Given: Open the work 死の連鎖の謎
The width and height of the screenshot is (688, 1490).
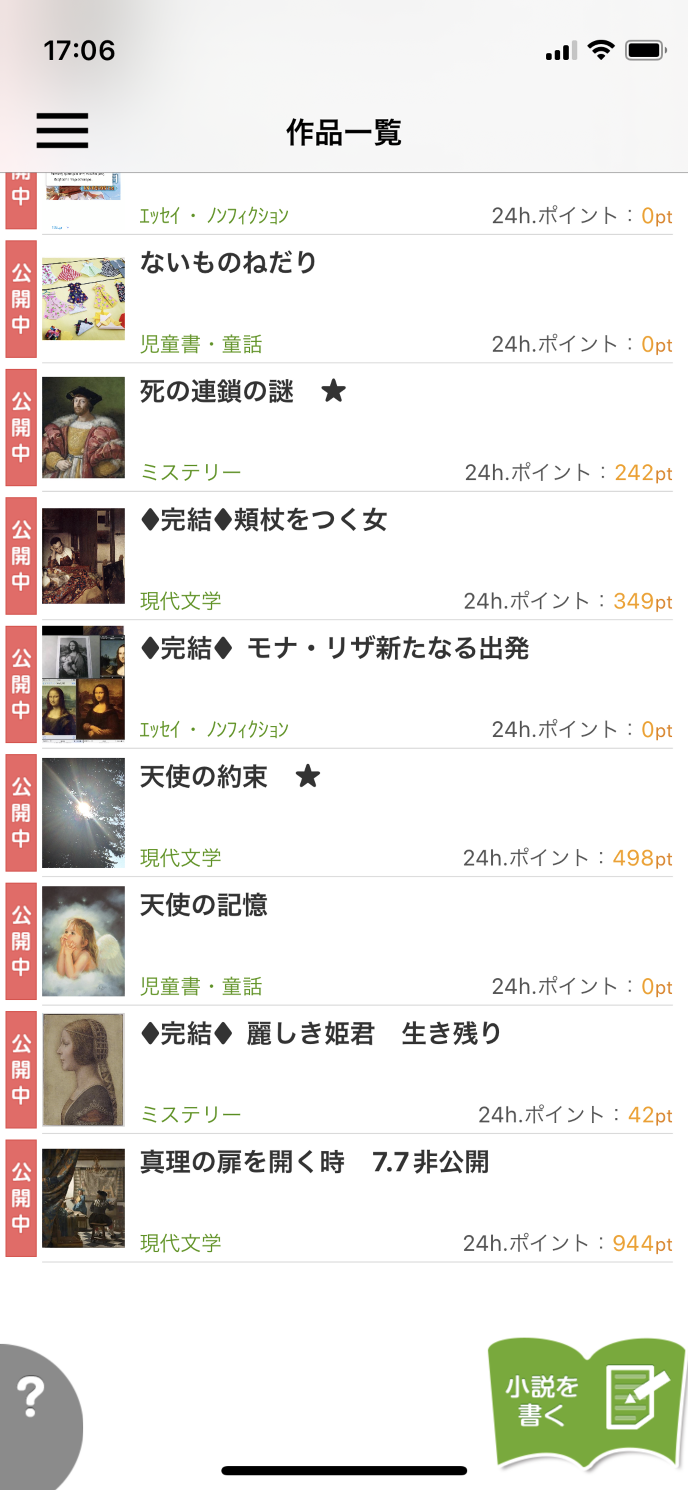Looking at the screenshot, I should coord(217,391).
